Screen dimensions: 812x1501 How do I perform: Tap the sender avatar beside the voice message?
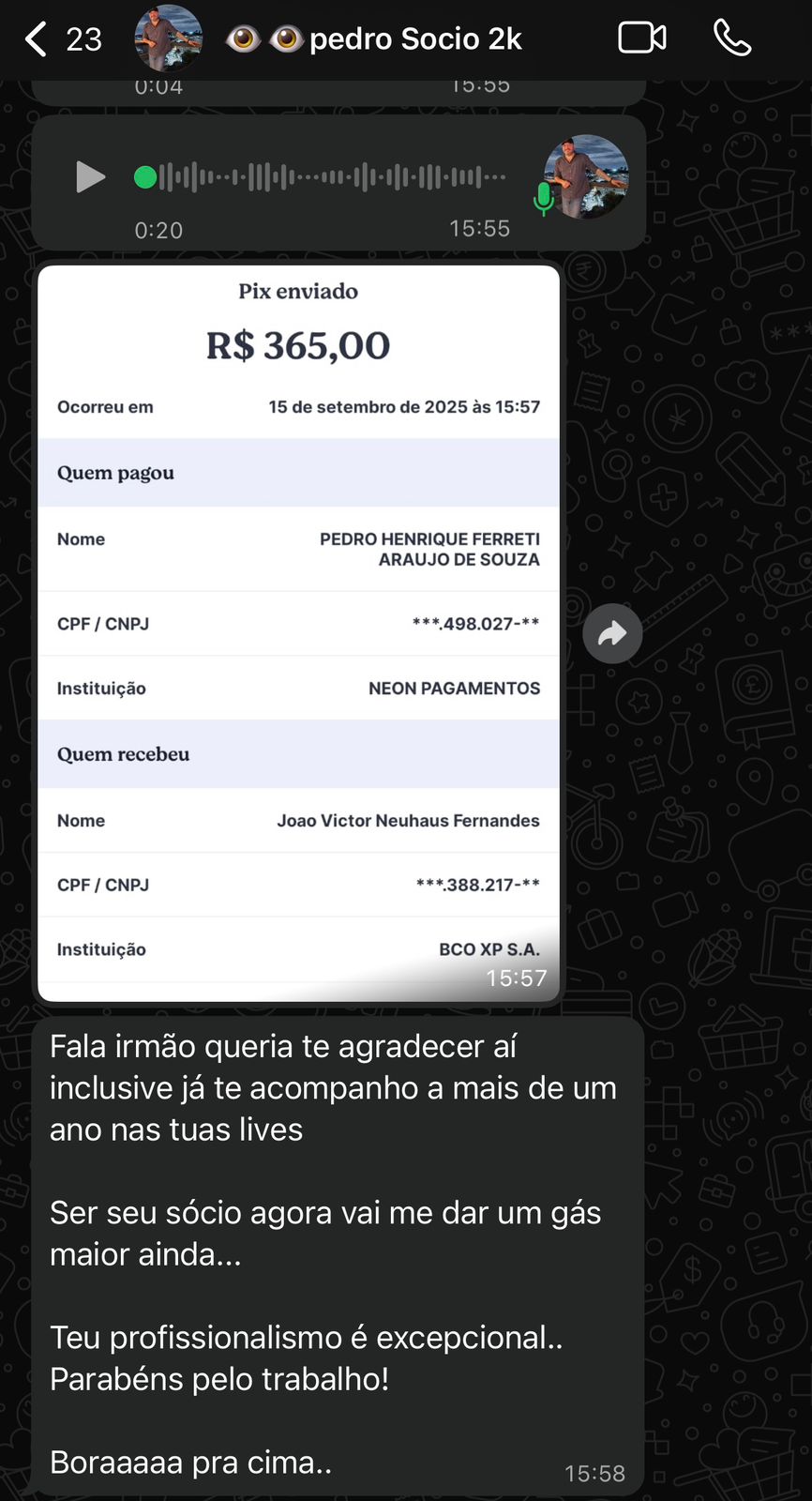click(x=584, y=177)
